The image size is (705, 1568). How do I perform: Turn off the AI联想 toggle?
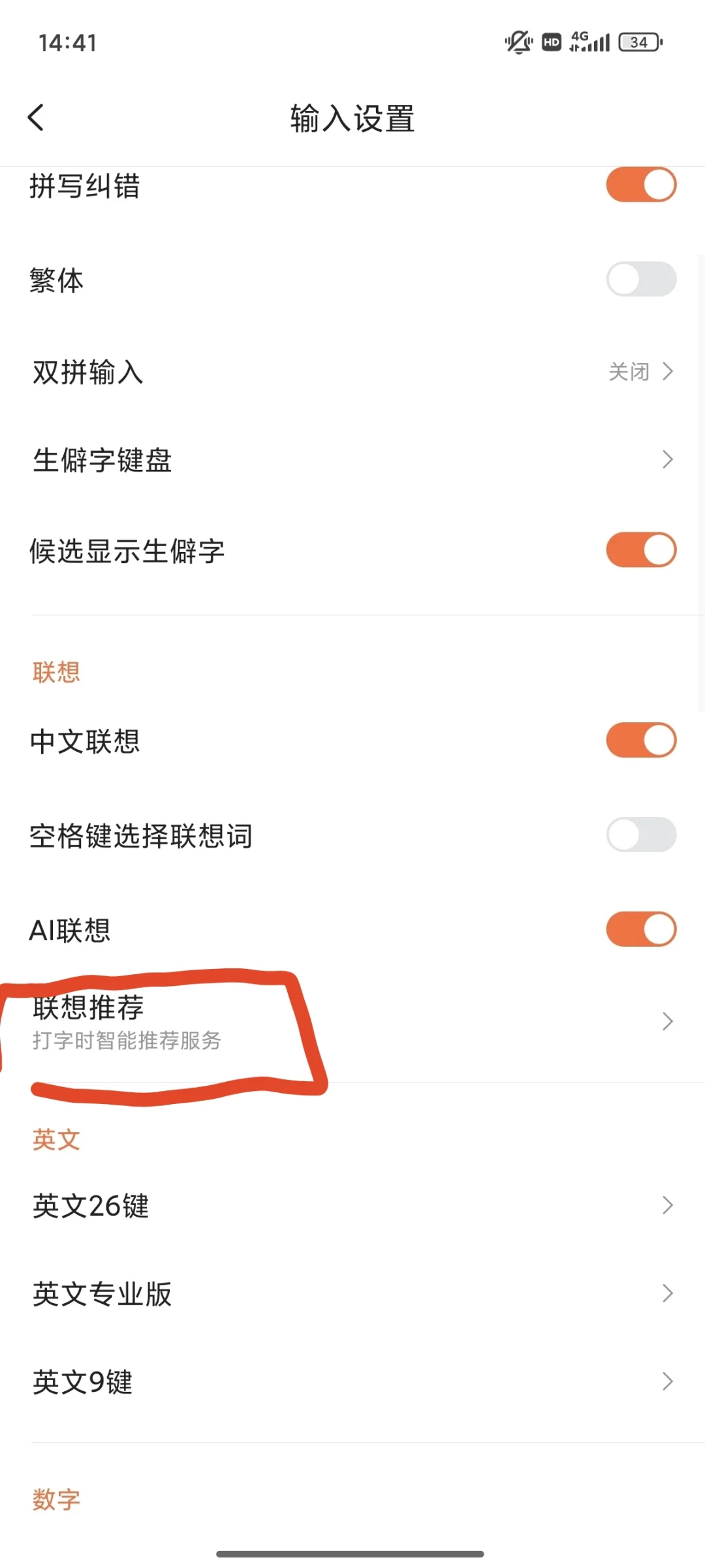click(641, 928)
